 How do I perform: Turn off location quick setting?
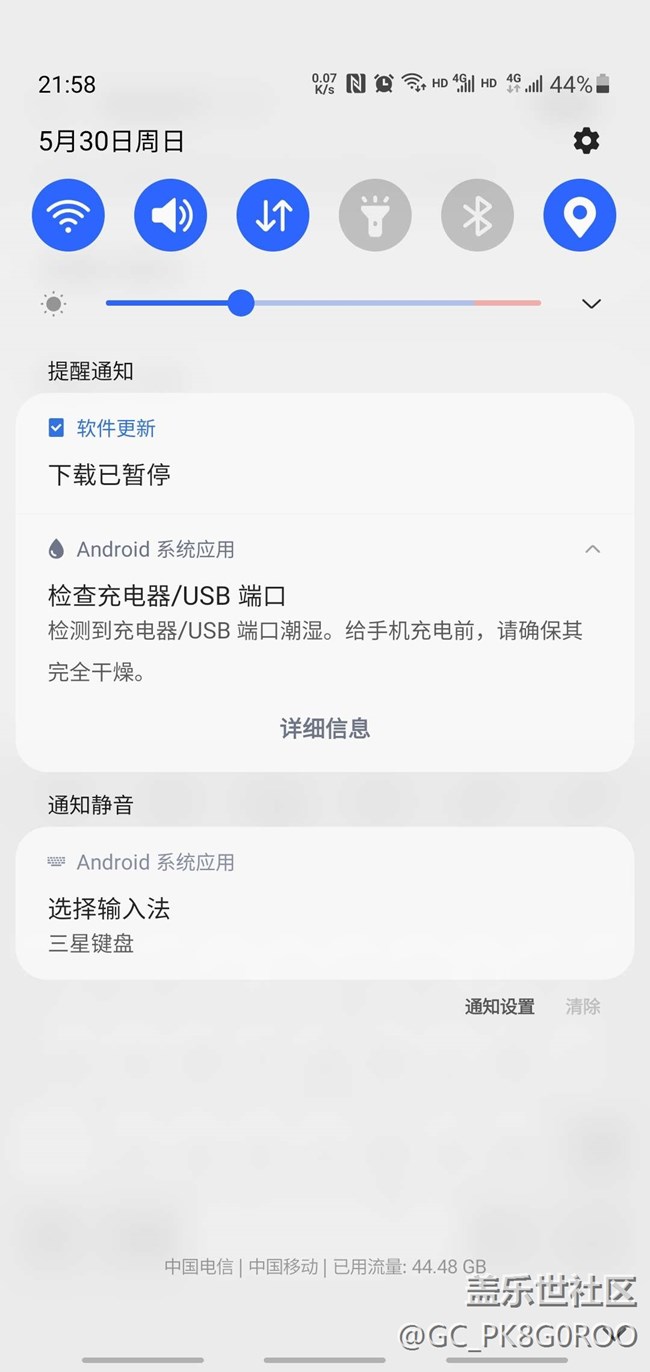coord(580,215)
